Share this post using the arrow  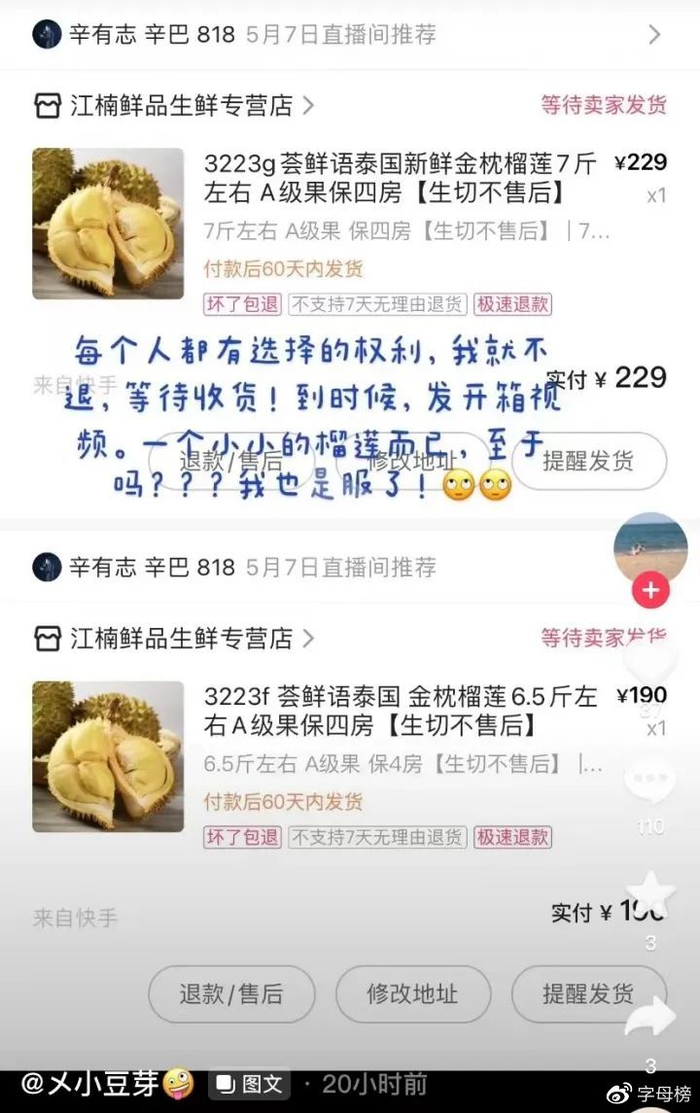651,1018
